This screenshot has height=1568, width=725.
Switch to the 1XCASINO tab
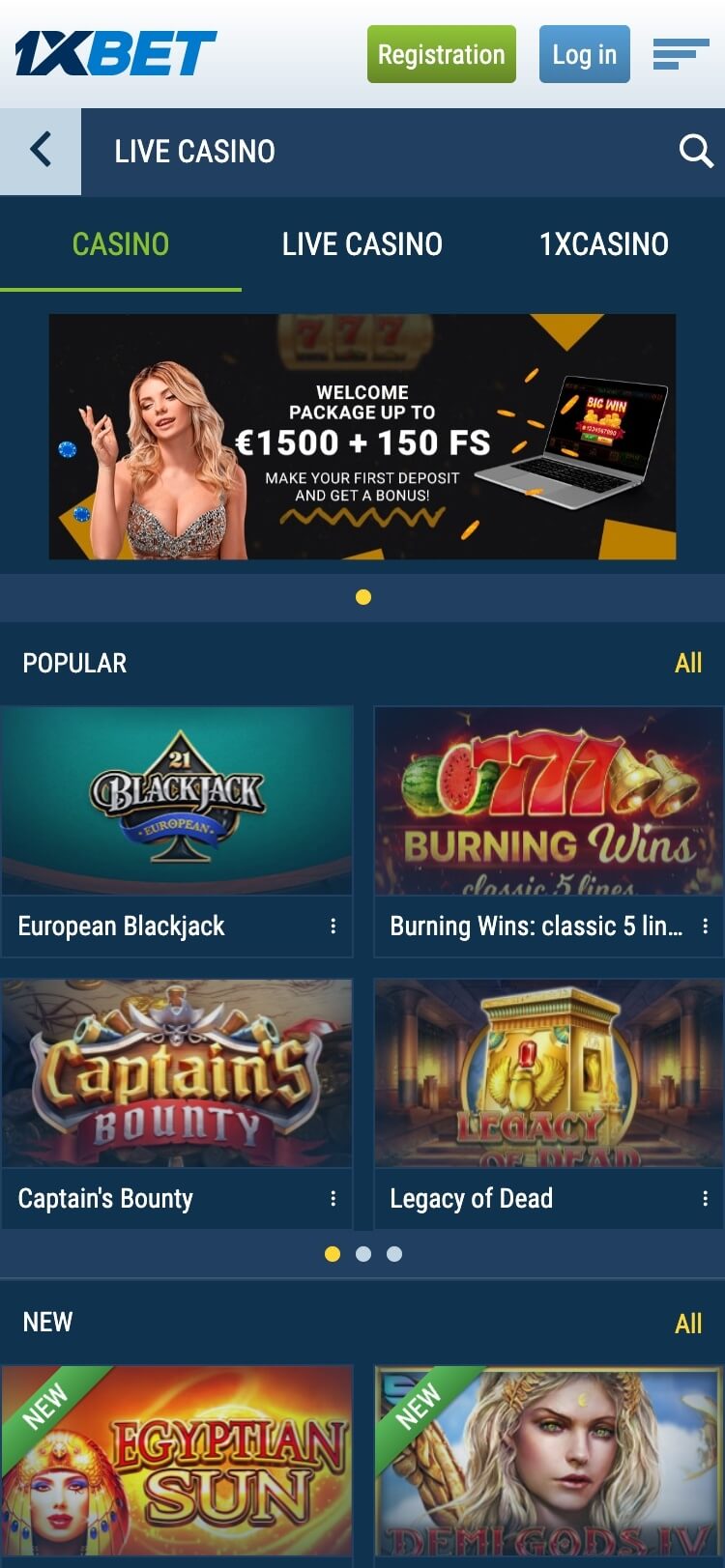[x=603, y=244]
